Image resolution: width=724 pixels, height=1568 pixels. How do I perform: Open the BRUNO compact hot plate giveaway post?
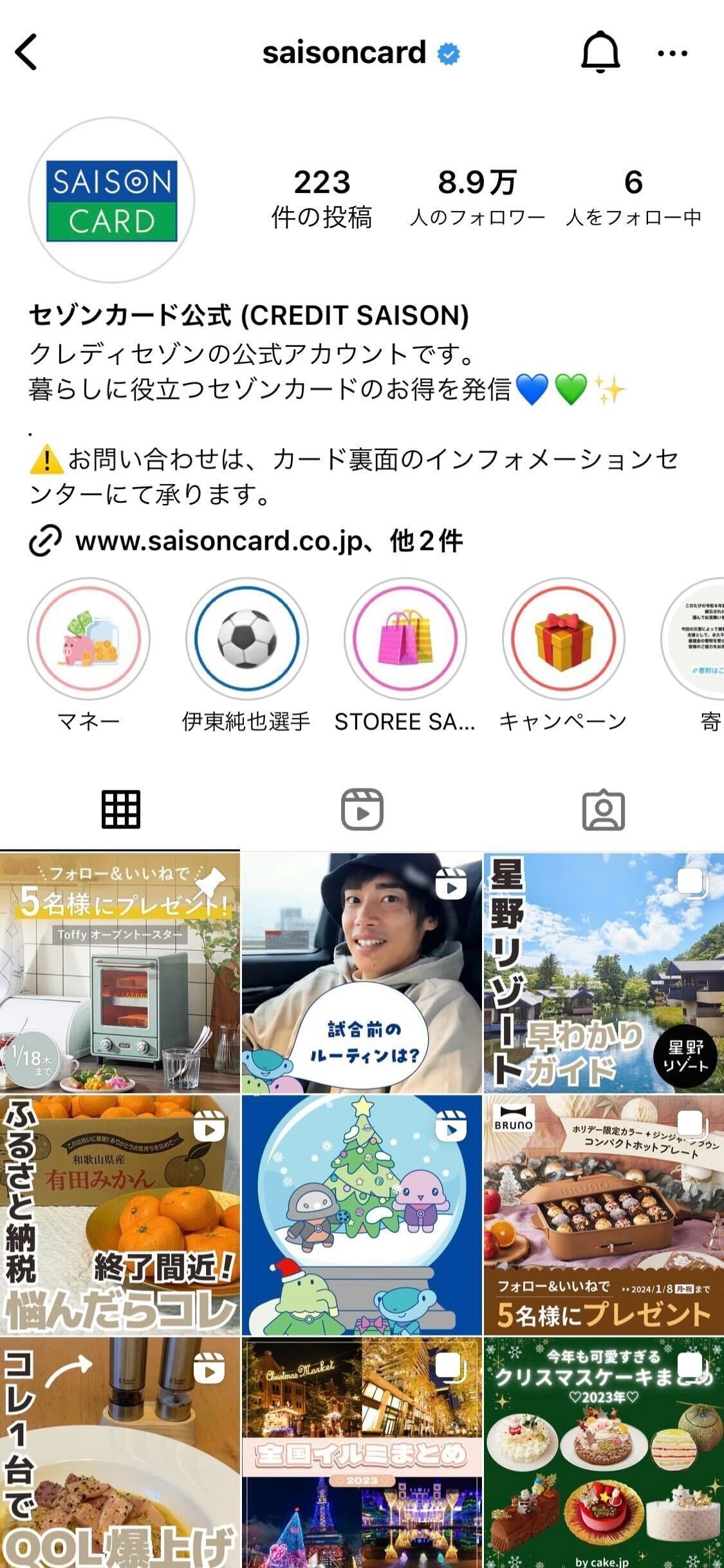coord(604,1215)
